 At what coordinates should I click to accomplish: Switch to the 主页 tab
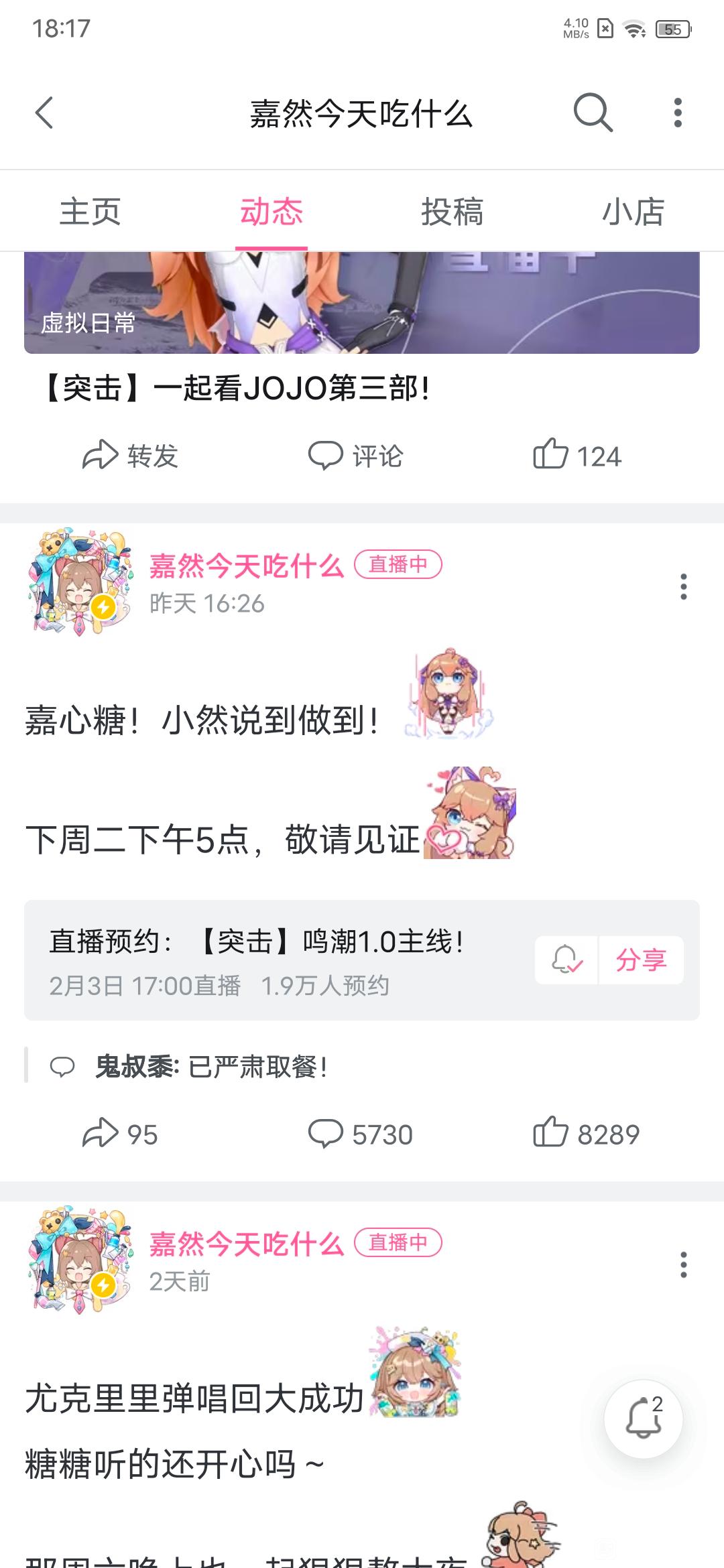[x=90, y=212]
